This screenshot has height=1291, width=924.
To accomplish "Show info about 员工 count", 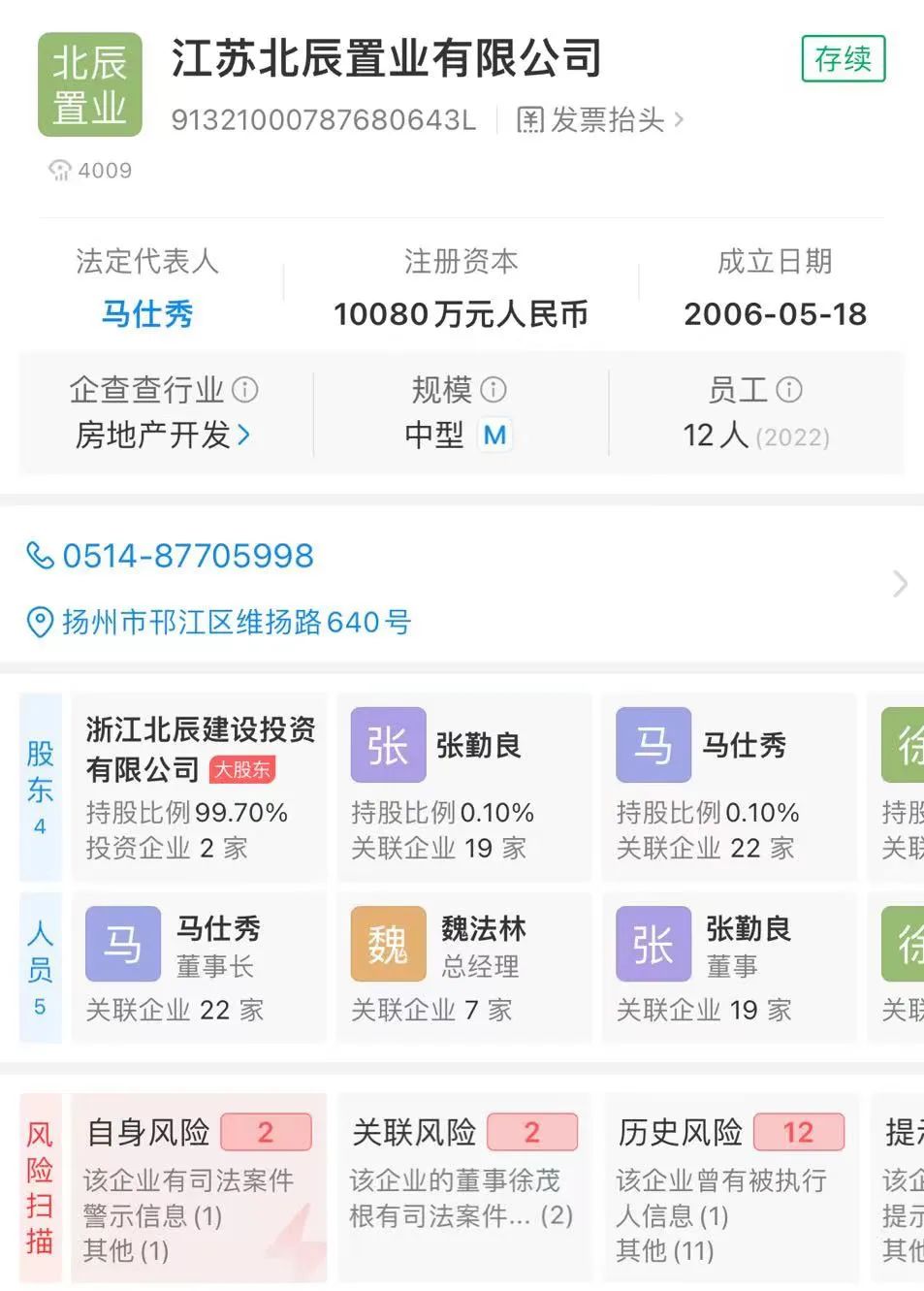I will coord(789,390).
